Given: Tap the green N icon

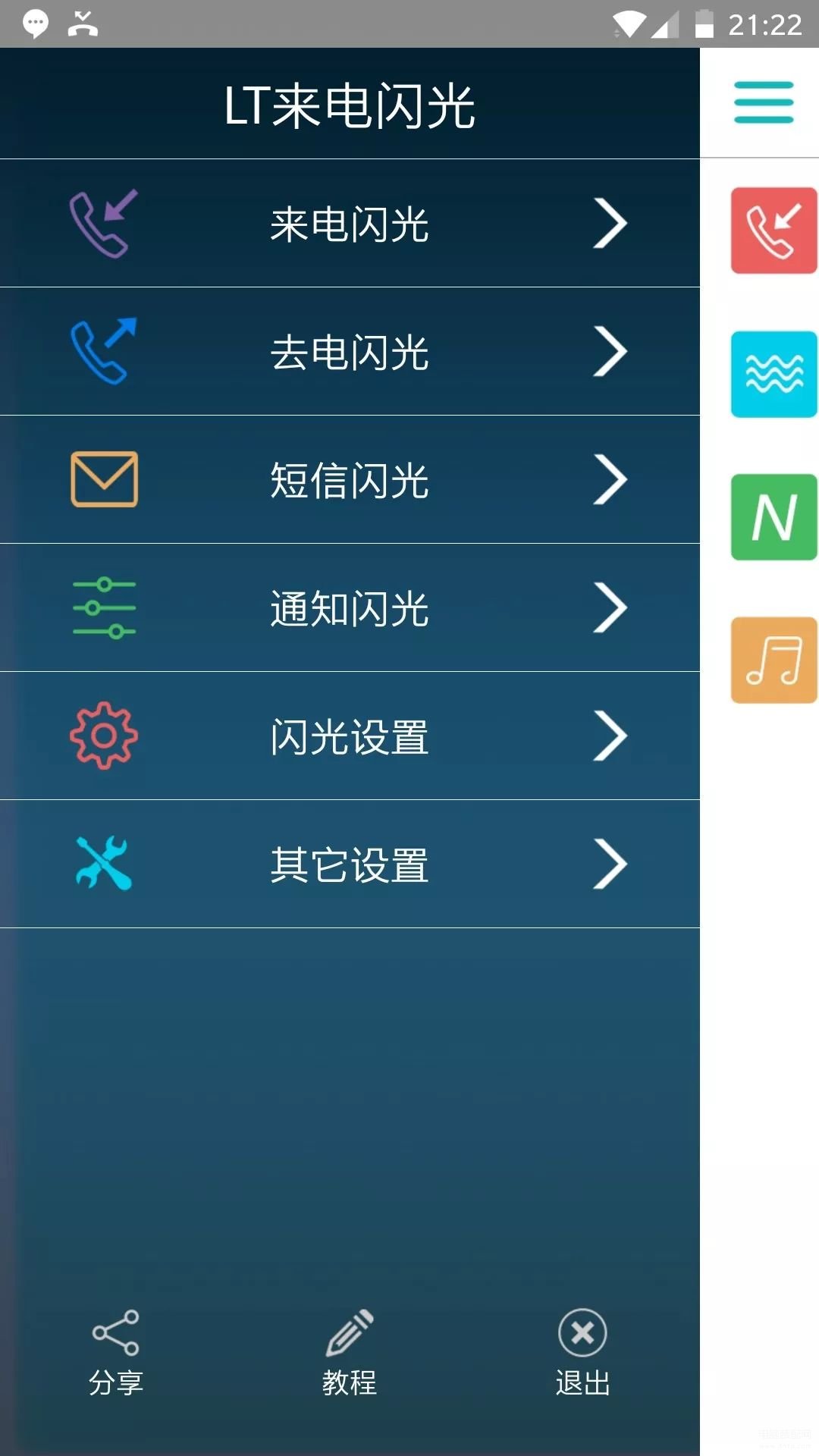Looking at the screenshot, I should 773,517.
